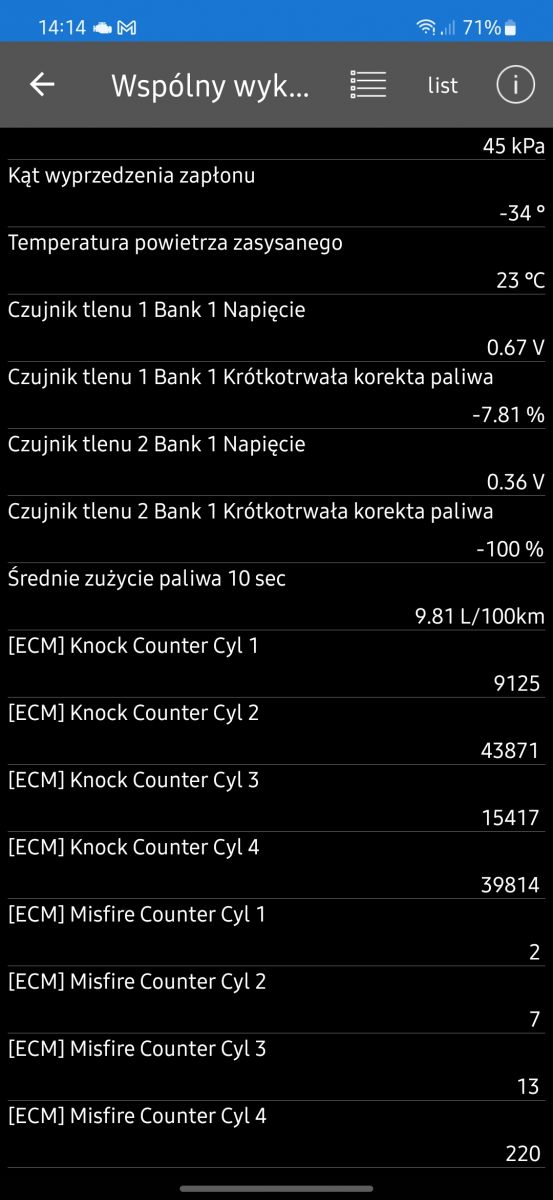Open the checklist parameter selection icon
Screen dimensions: 553x1200
point(368,85)
